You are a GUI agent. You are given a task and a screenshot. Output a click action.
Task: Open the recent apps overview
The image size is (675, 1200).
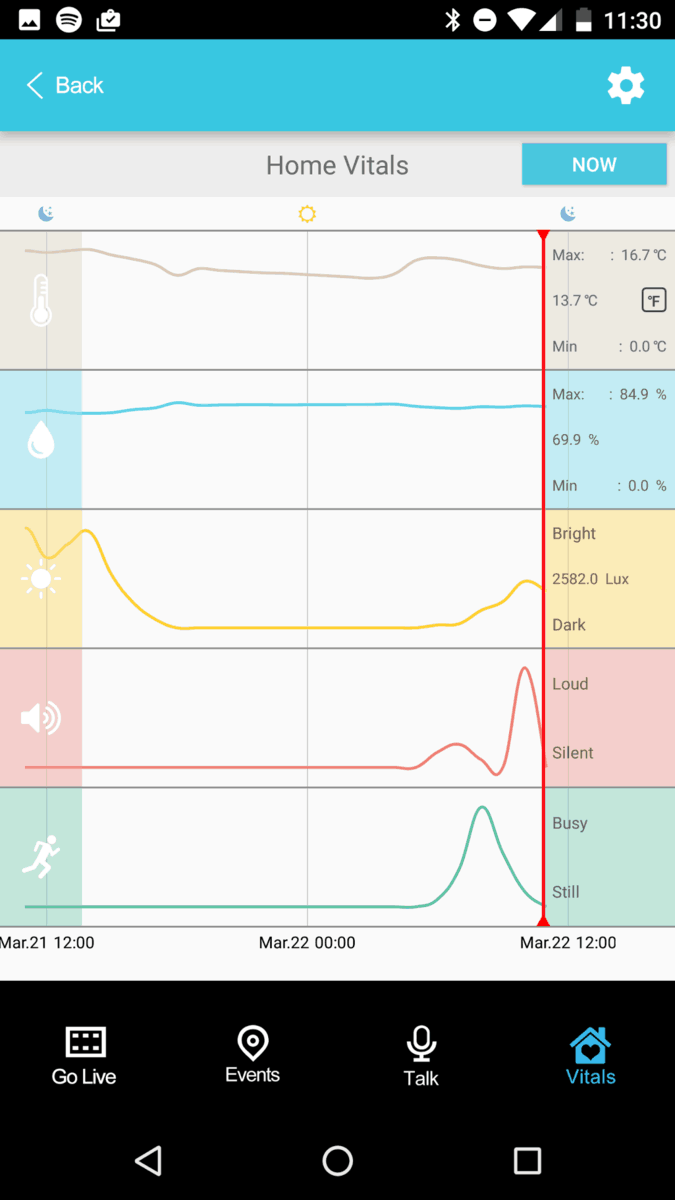point(527,1160)
